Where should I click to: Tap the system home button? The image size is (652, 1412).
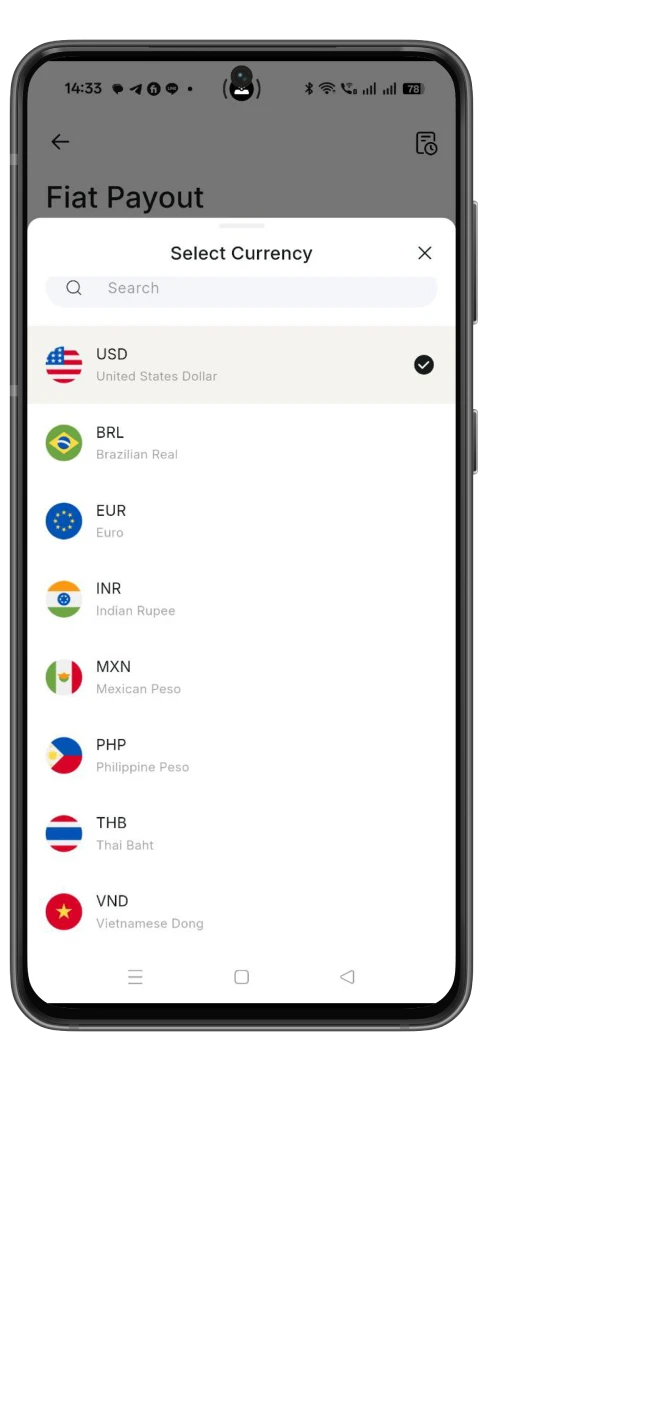241,977
